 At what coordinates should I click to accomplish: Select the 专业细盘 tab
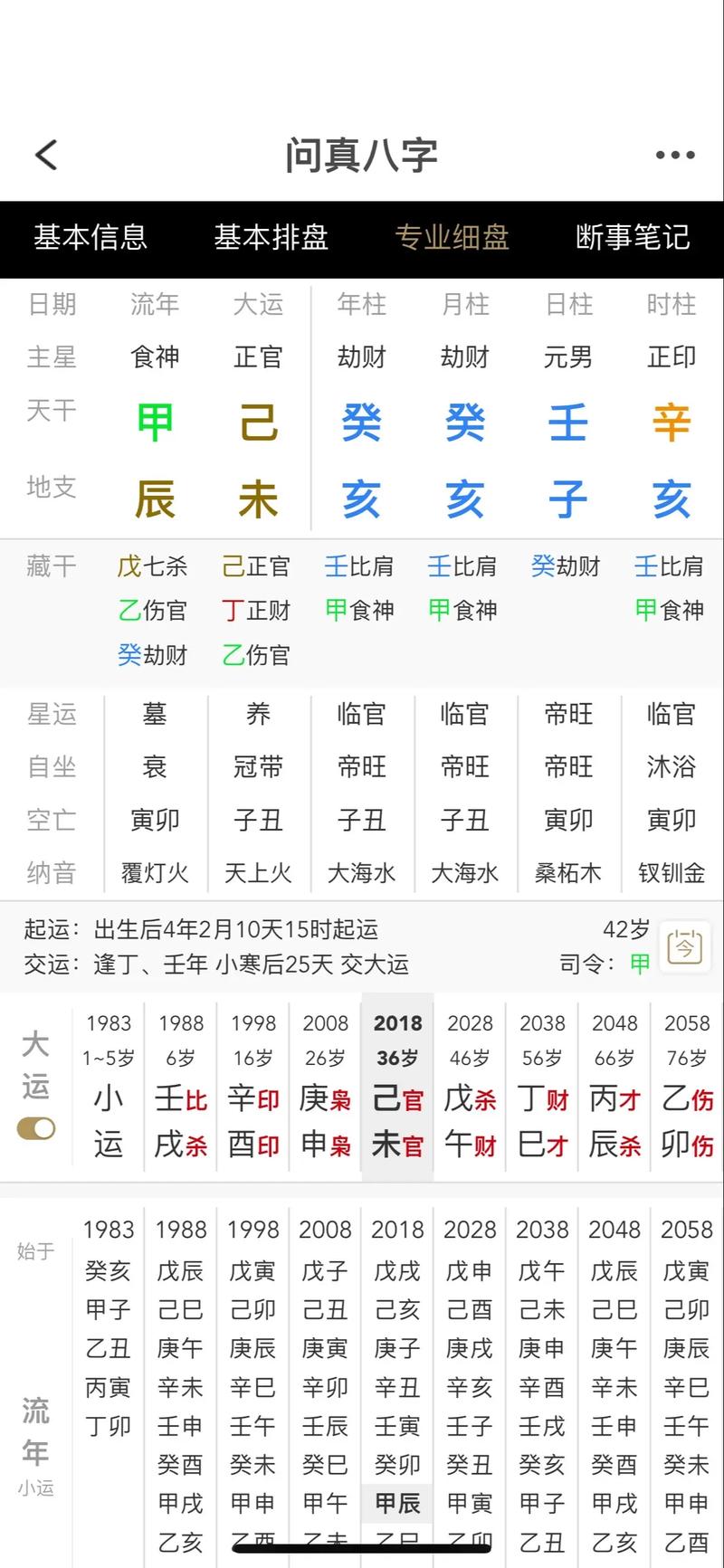(x=452, y=237)
